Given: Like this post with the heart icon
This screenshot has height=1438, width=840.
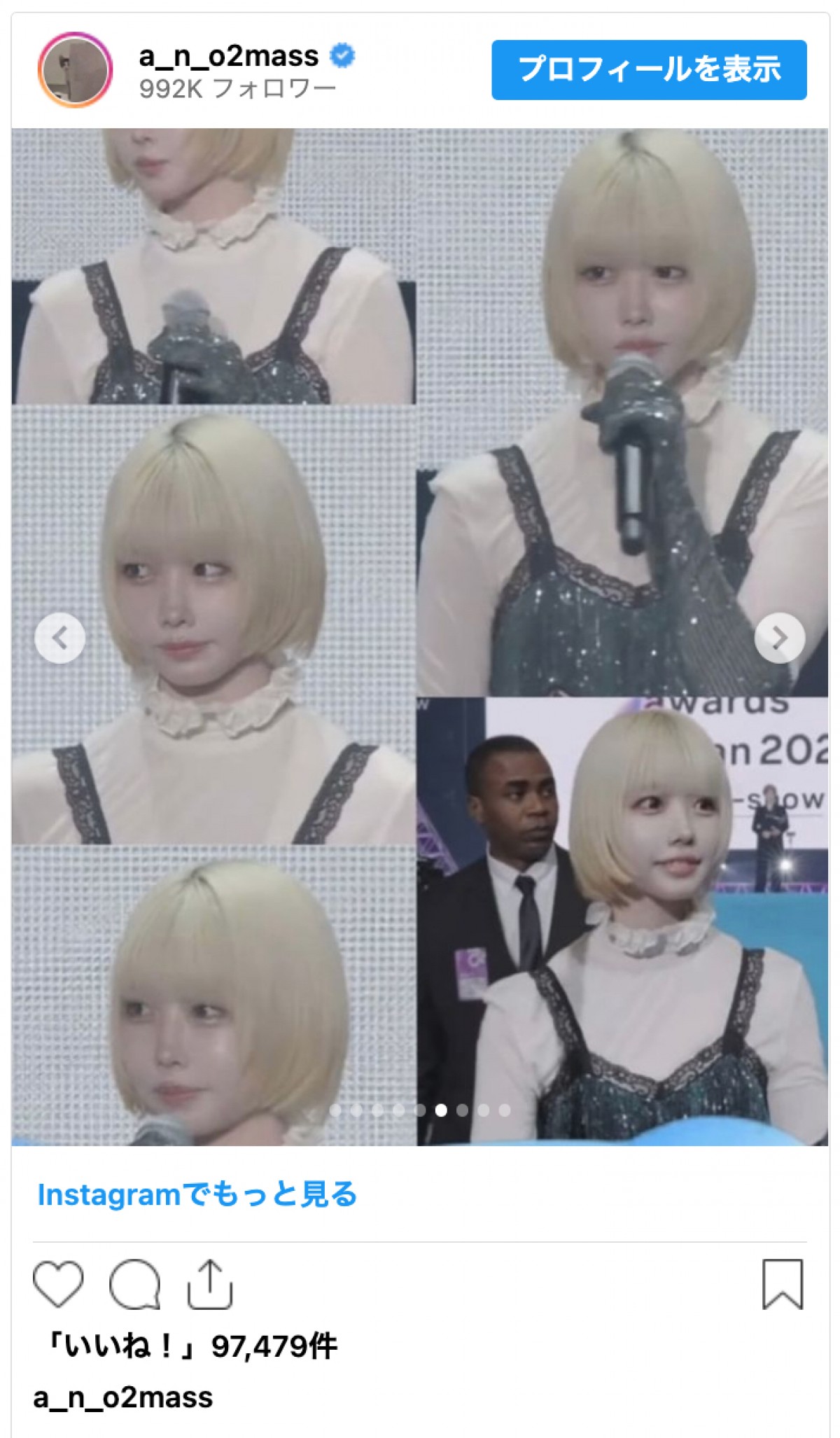Looking at the screenshot, I should click(58, 1285).
